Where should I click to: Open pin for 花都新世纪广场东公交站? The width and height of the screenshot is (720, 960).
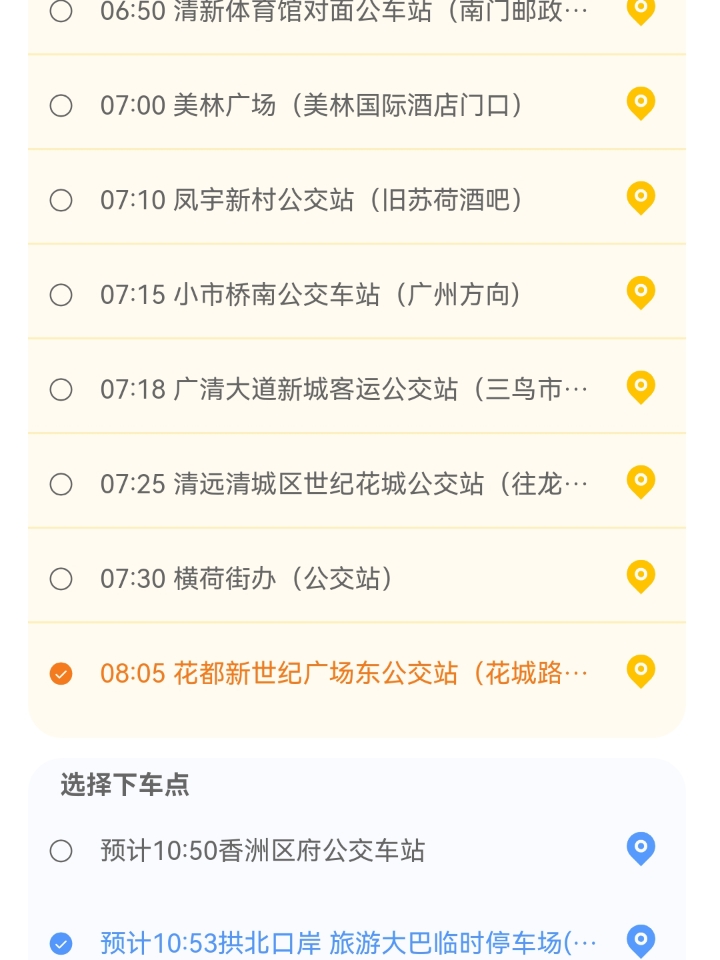pos(640,671)
